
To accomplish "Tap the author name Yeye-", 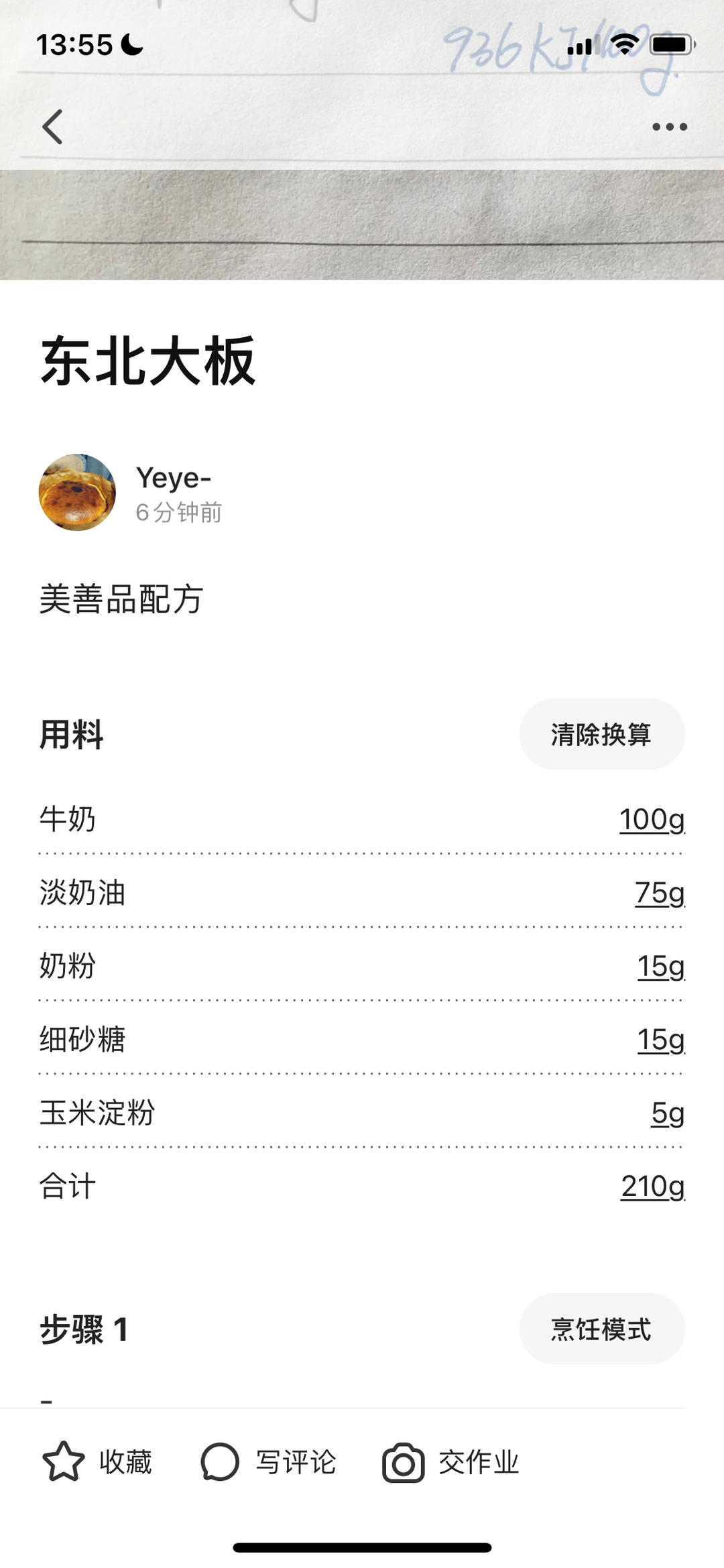I will click(x=171, y=477).
